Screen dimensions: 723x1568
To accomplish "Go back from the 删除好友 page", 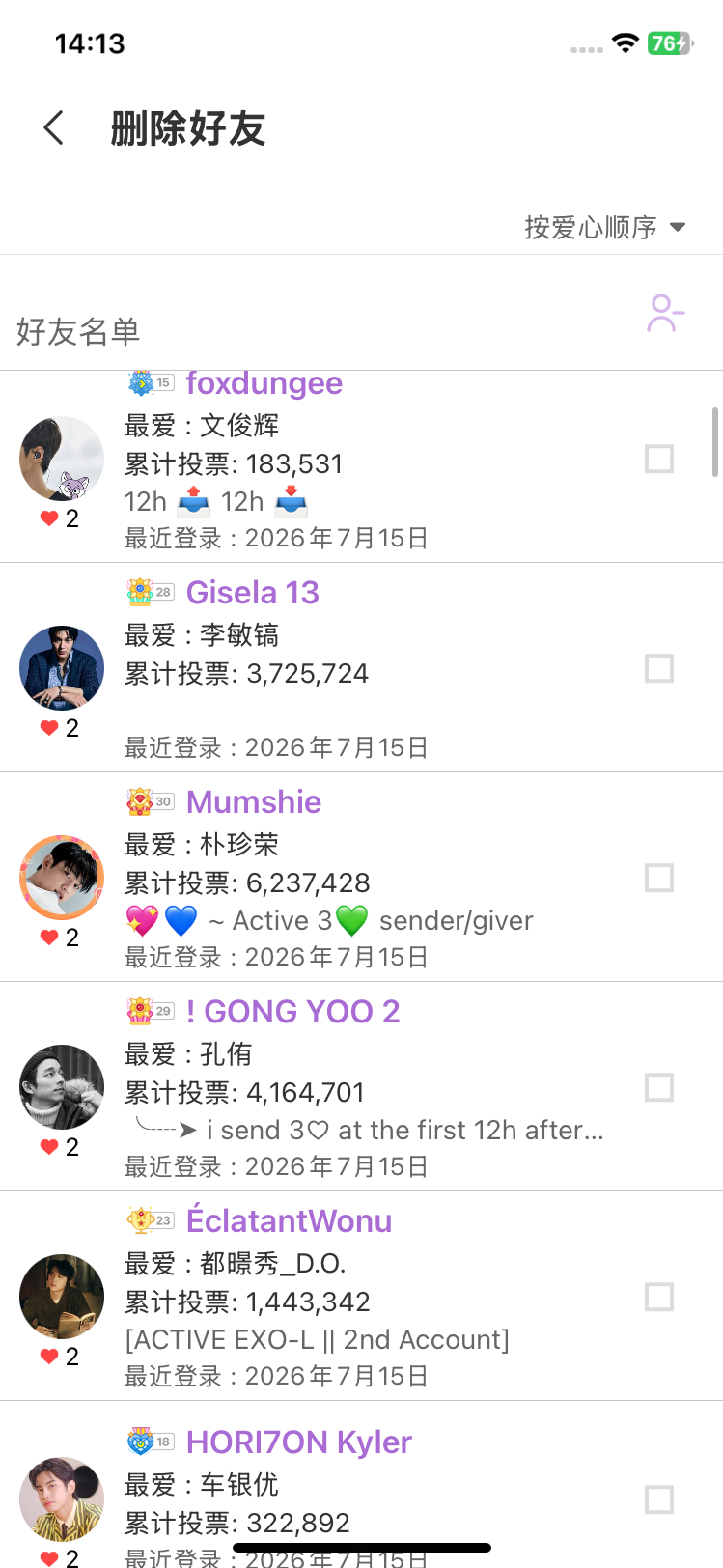I will [54, 127].
